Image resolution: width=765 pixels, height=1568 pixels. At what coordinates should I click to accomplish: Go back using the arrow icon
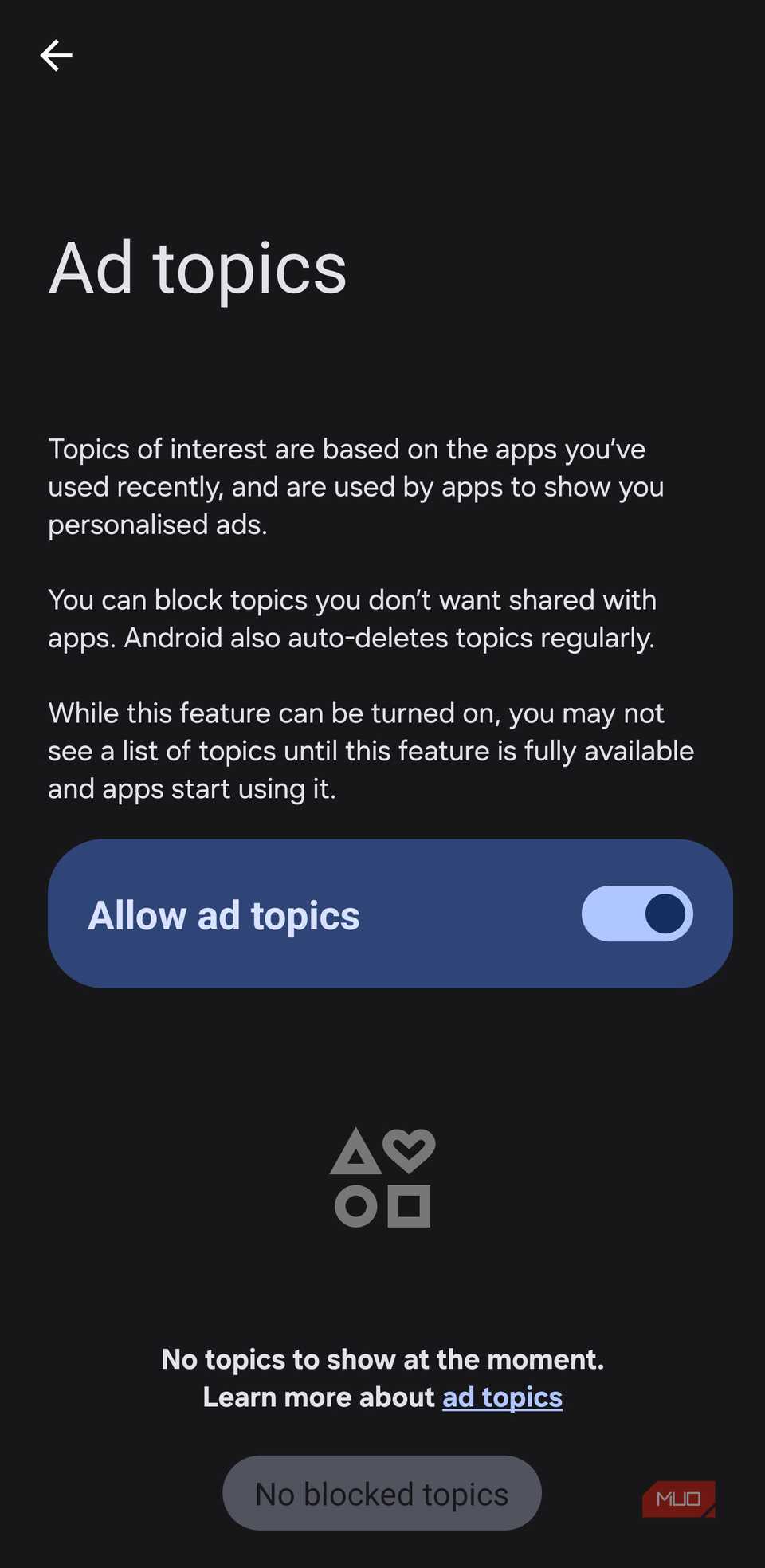[57, 56]
